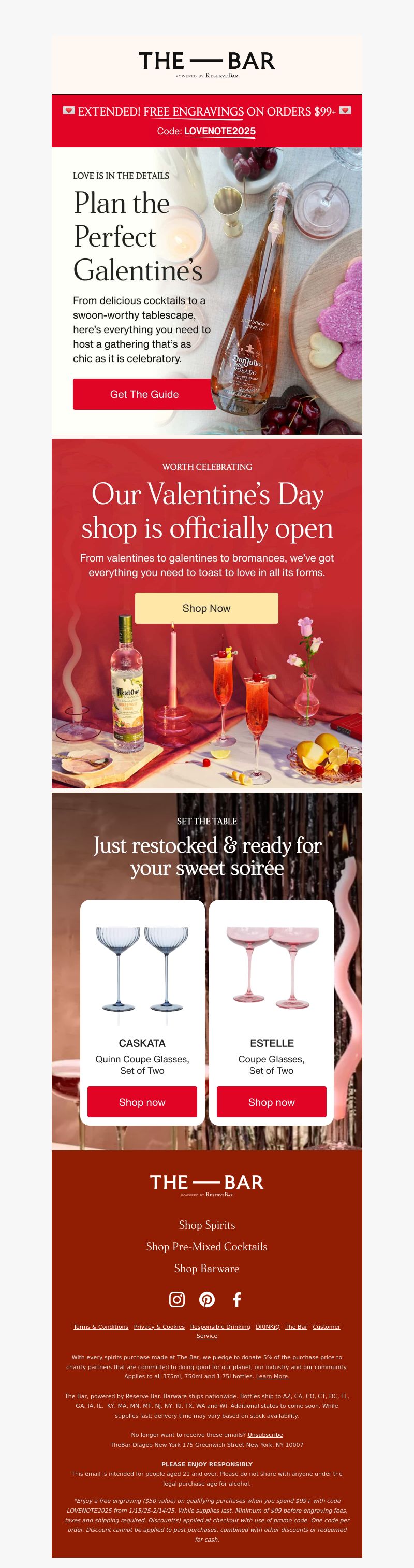The image size is (414, 1568).
Task: Open the Facebook icon
Action: tap(237, 1300)
